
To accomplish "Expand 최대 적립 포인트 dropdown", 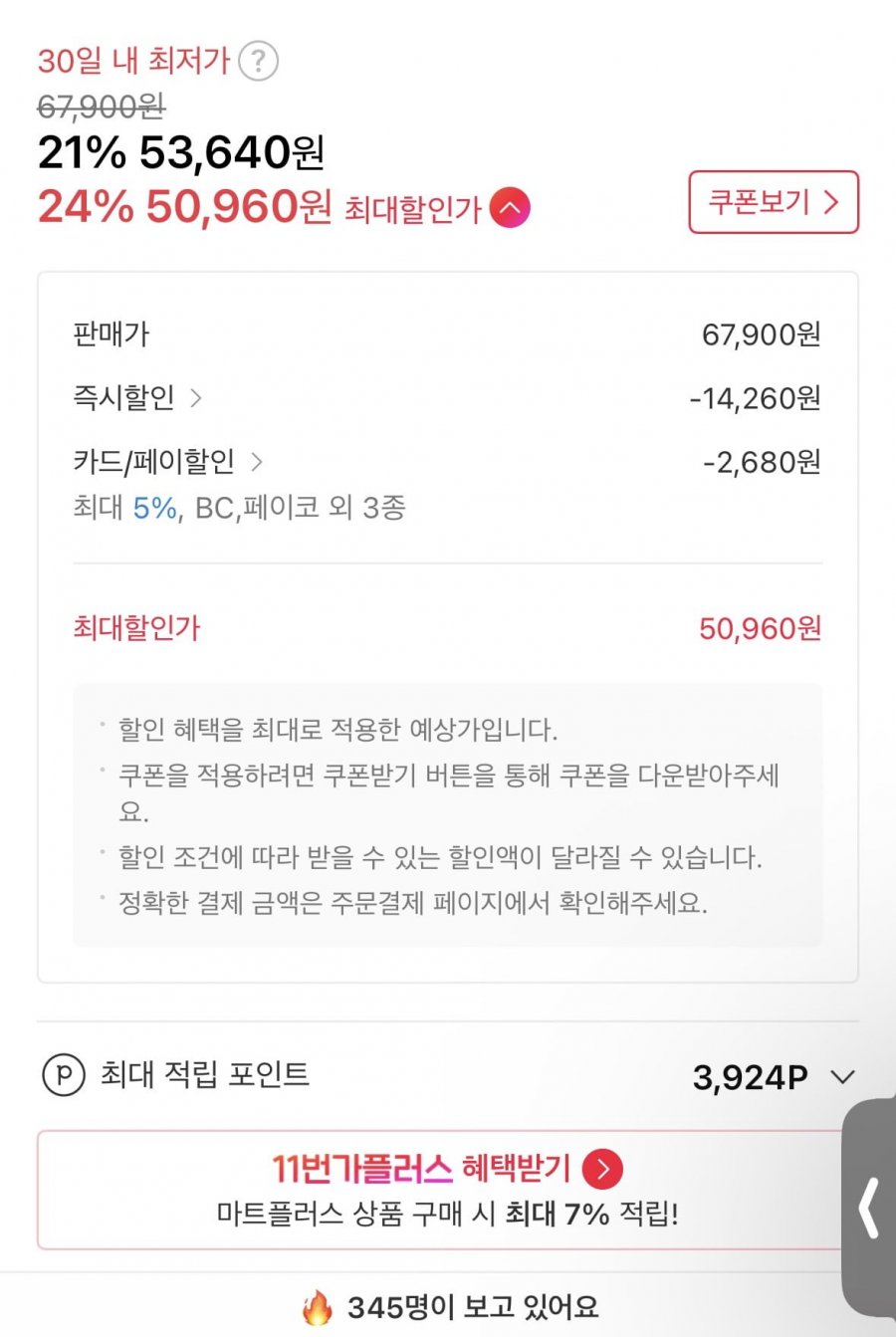I will coord(842,1077).
